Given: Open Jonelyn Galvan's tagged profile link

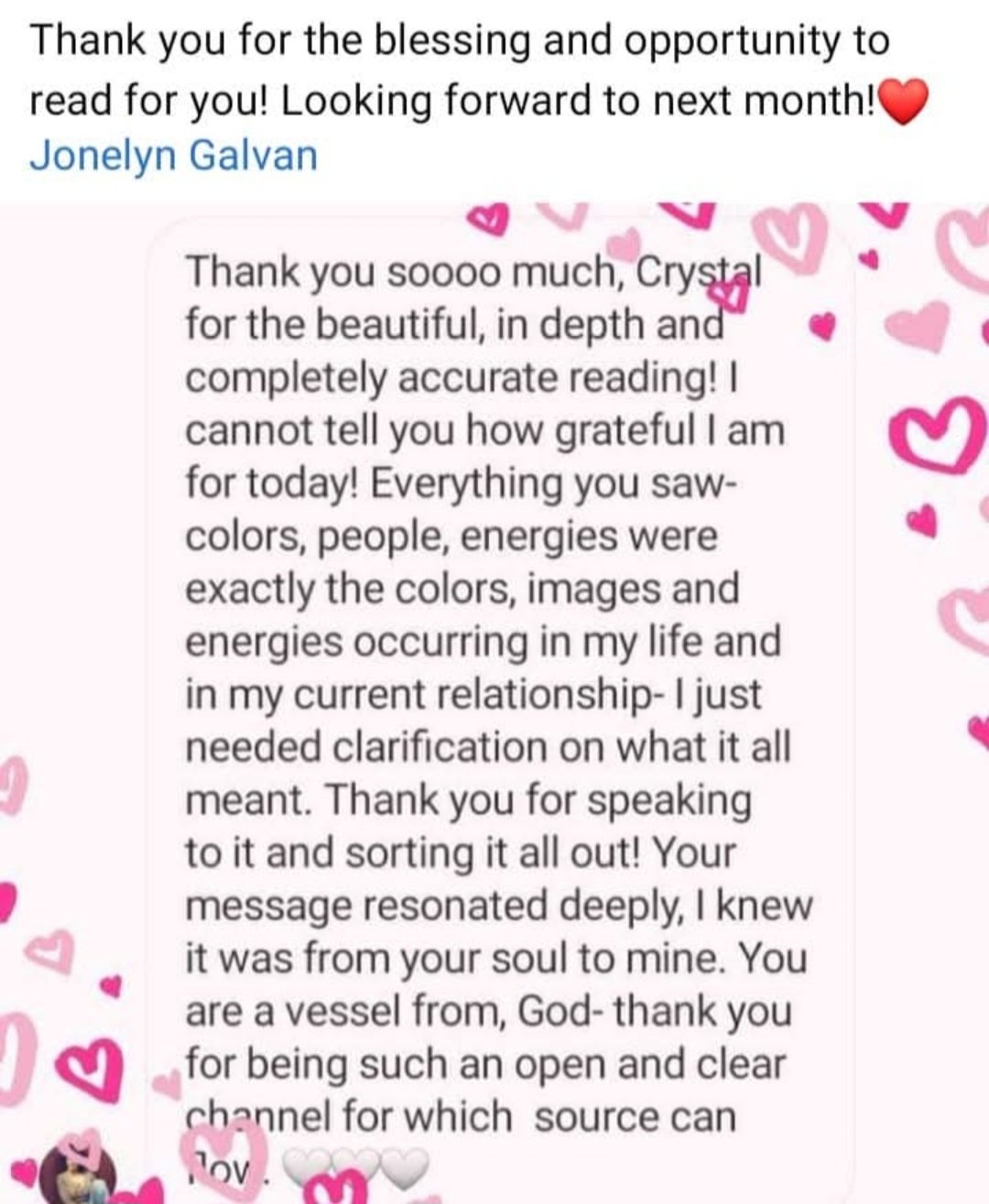Looking at the screenshot, I should tap(173, 155).
